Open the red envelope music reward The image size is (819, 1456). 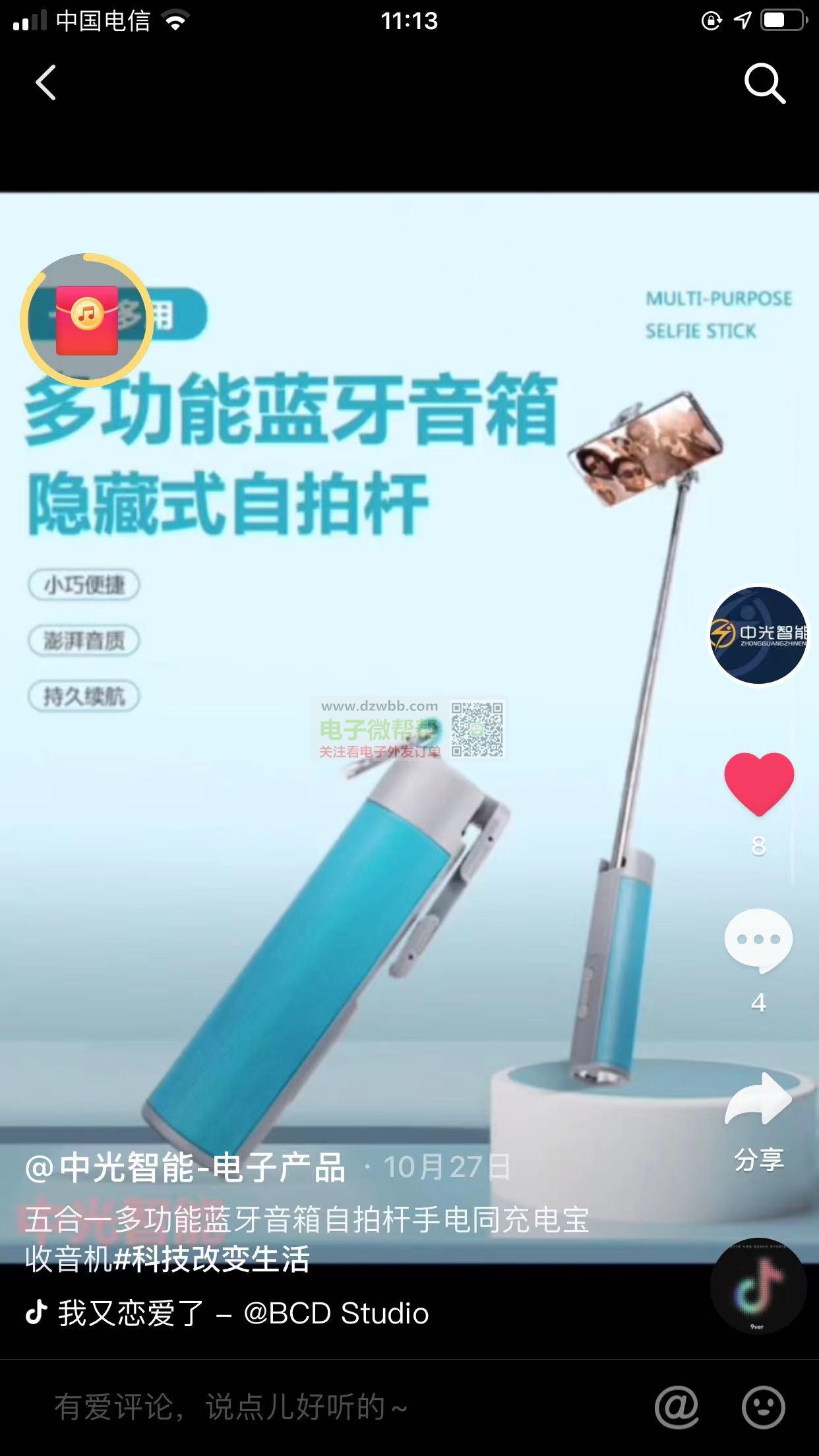(x=87, y=320)
